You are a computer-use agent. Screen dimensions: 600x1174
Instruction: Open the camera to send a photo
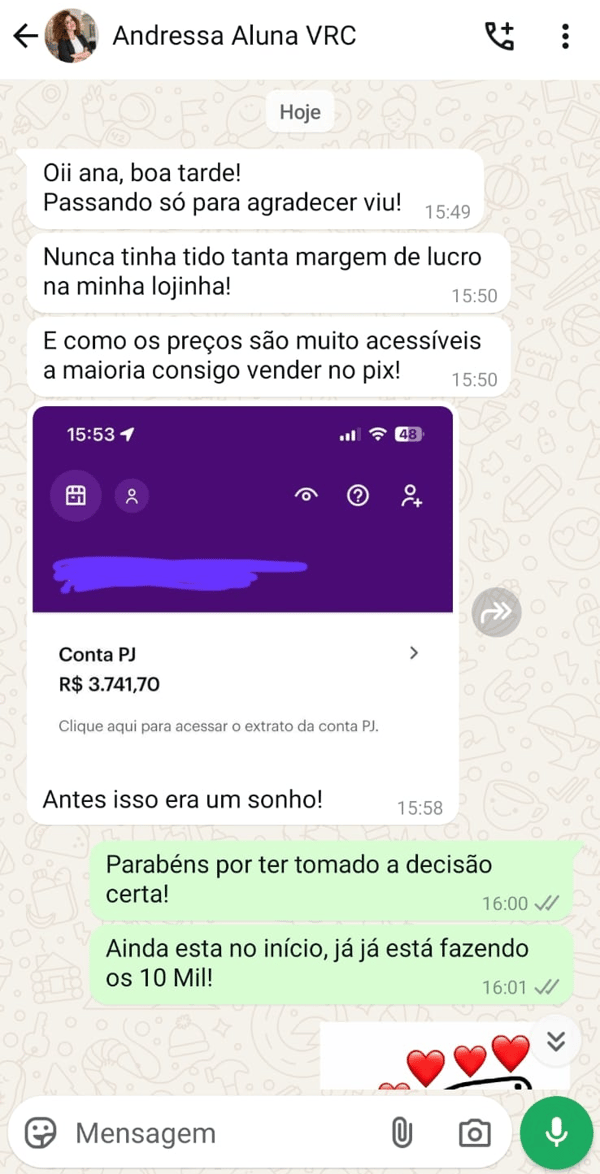474,1133
